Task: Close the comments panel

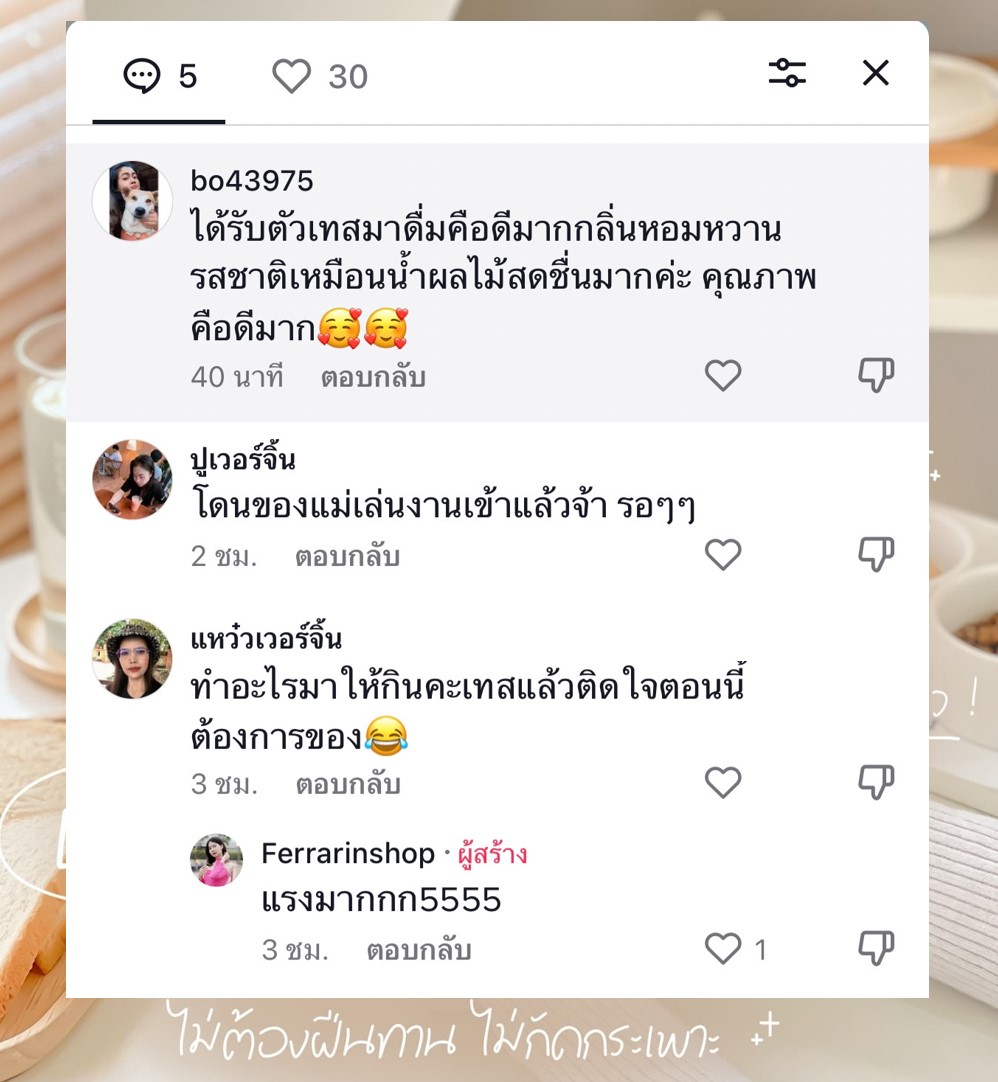Action: [x=875, y=73]
